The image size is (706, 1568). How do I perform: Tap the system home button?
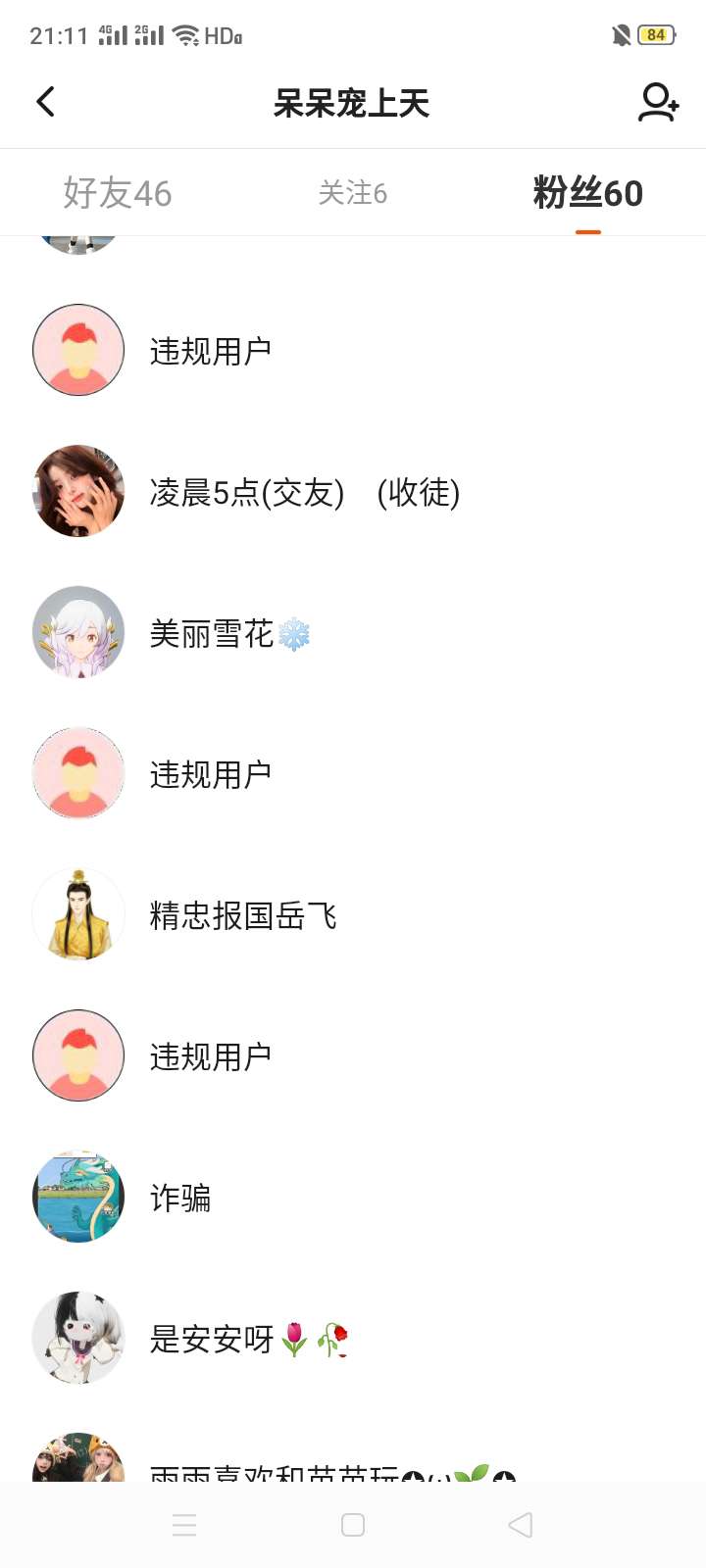click(x=353, y=1525)
